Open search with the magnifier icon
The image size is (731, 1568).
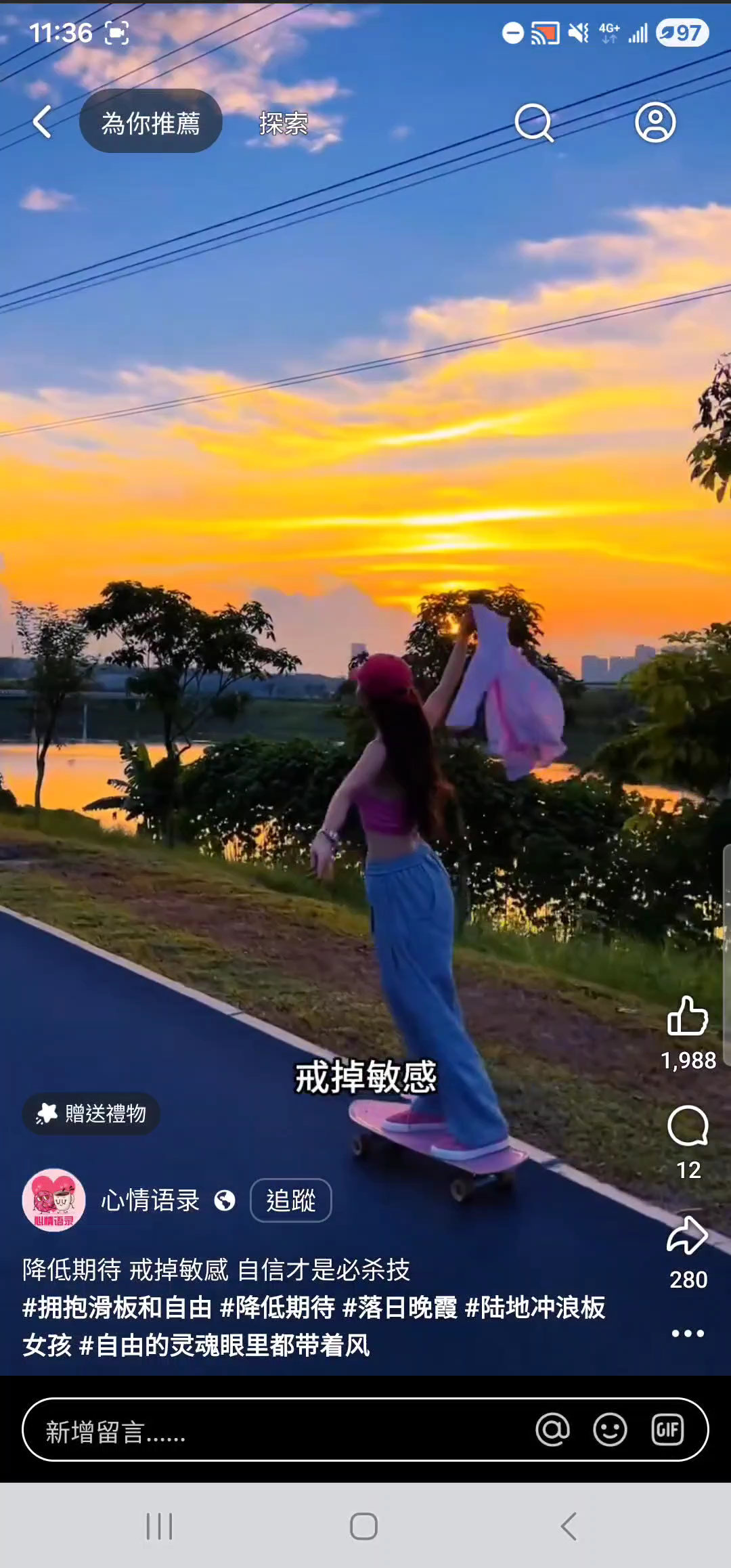[x=533, y=123]
